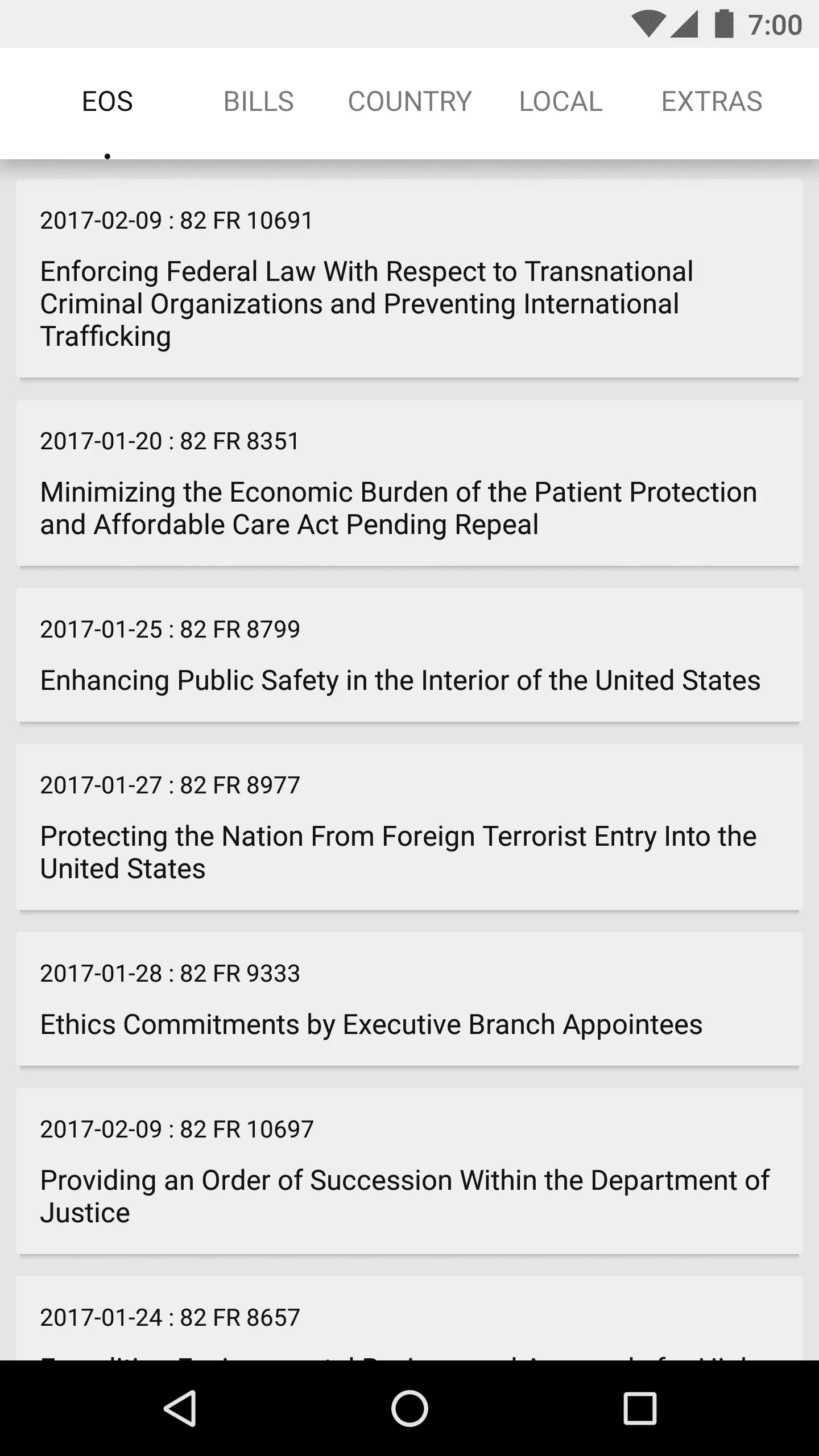The width and height of the screenshot is (819, 1456).
Task: View the Affordable Care Act repeal order
Action: pyautogui.click(x=409, y=483)
